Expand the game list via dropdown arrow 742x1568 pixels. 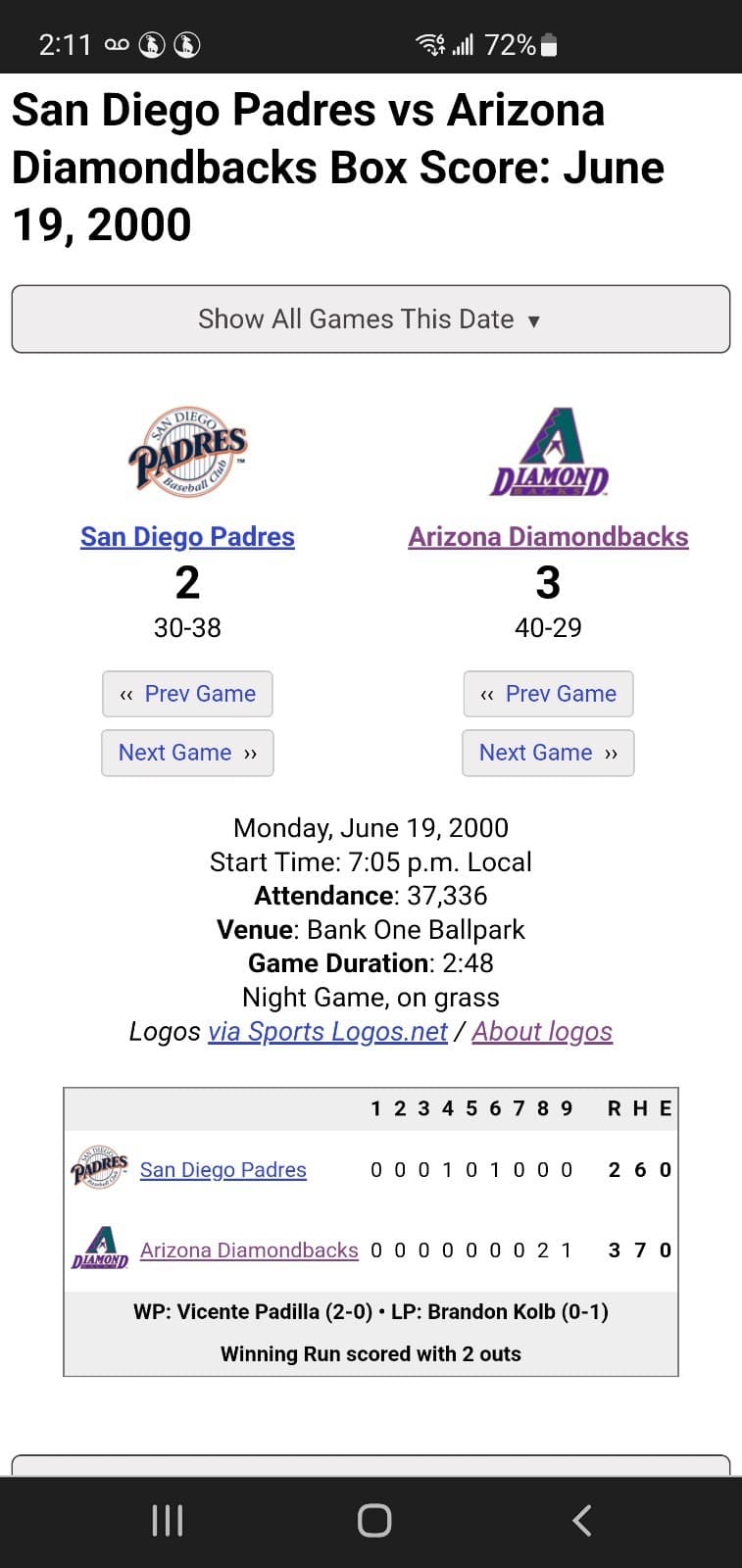(533, 319)
